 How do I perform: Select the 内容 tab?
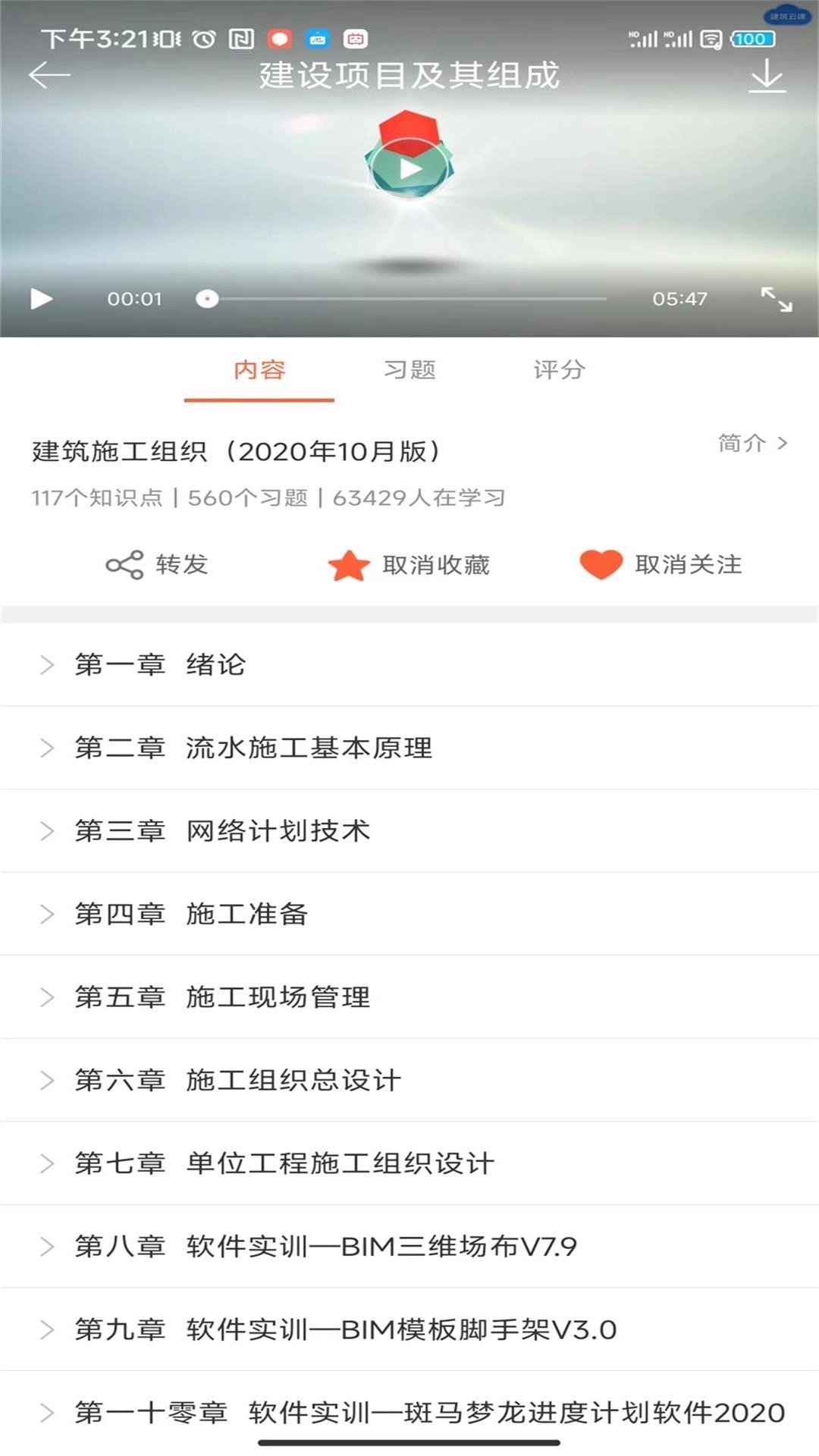[x=259, y=370]
